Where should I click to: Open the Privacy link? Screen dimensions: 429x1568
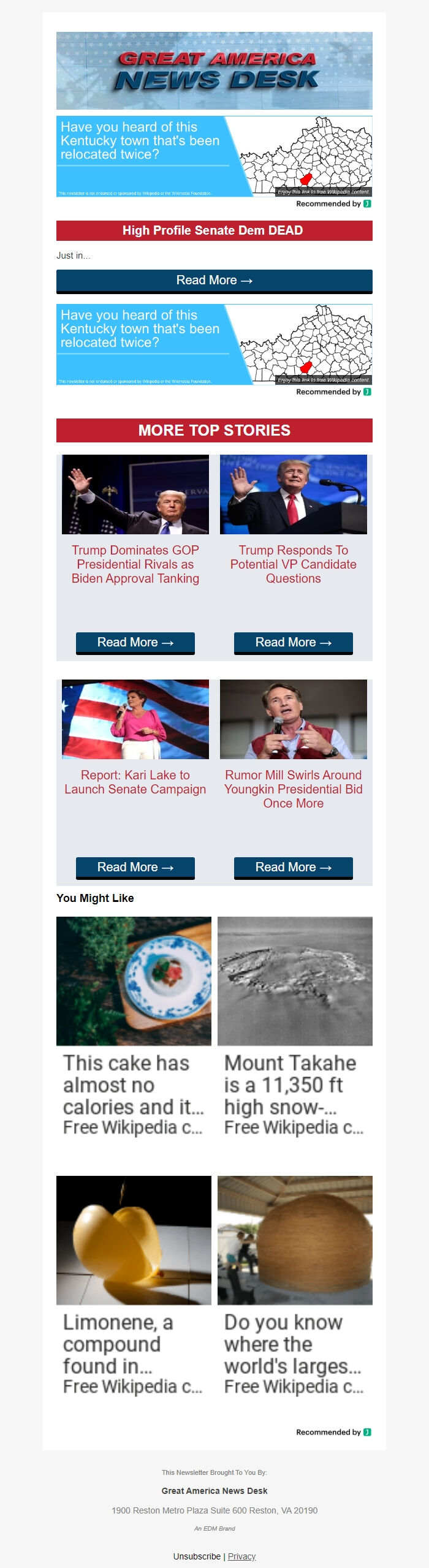[x=241, y=1556]
